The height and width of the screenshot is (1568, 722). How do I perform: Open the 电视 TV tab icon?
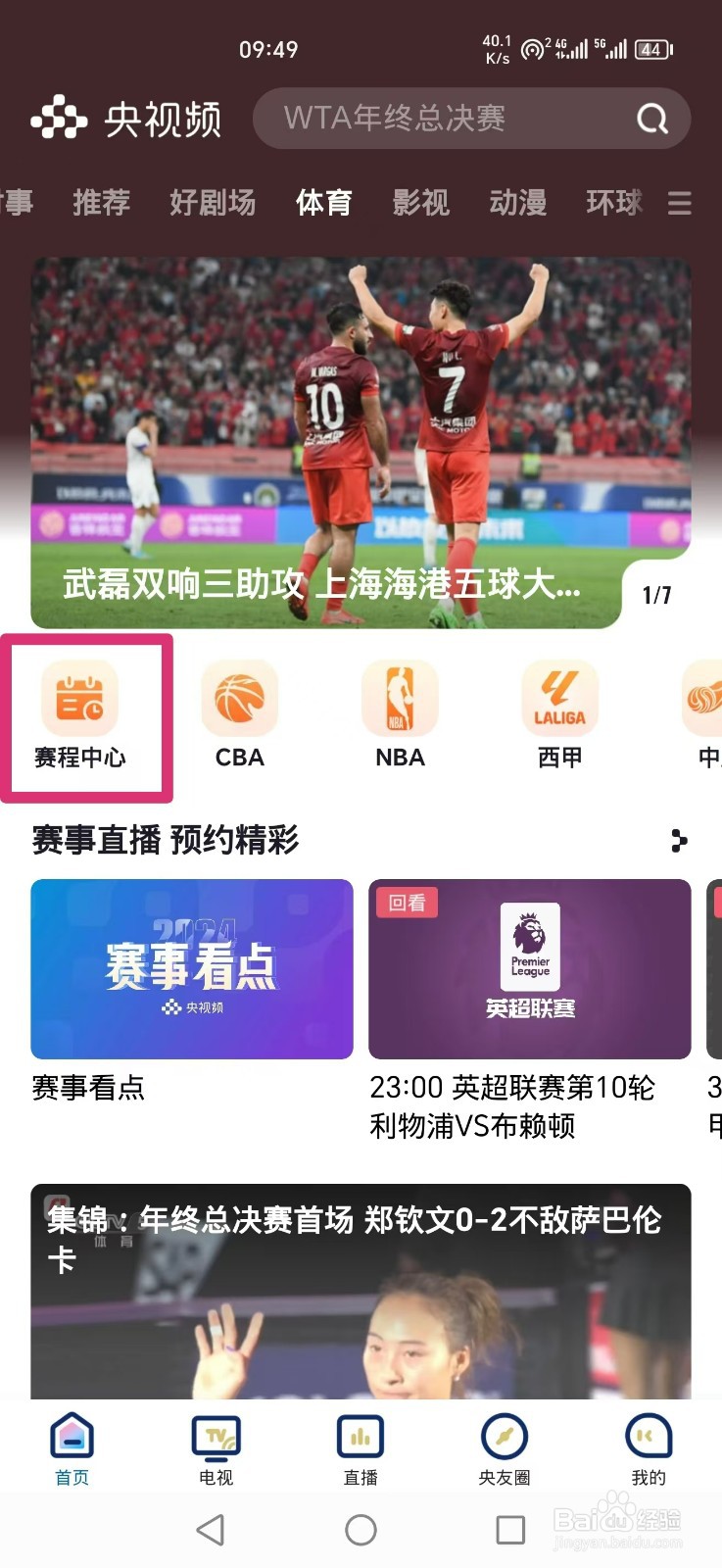pyautogui.click(x=216, y=1439)
